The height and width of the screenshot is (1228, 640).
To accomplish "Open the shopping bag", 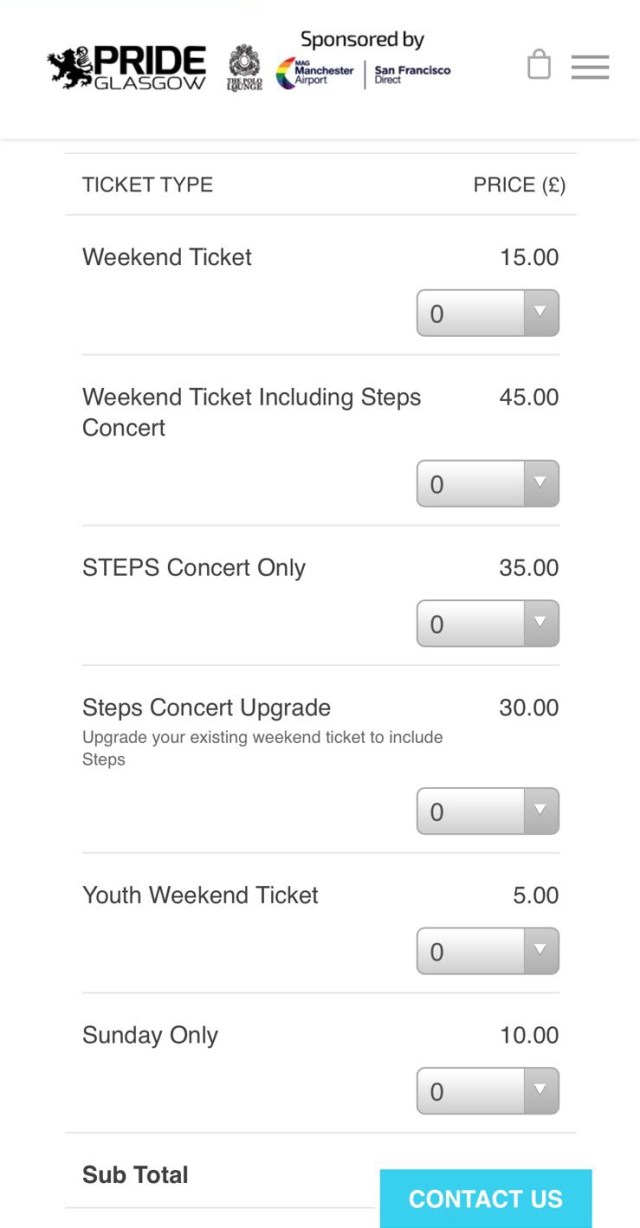I will (x=538, y=65).
